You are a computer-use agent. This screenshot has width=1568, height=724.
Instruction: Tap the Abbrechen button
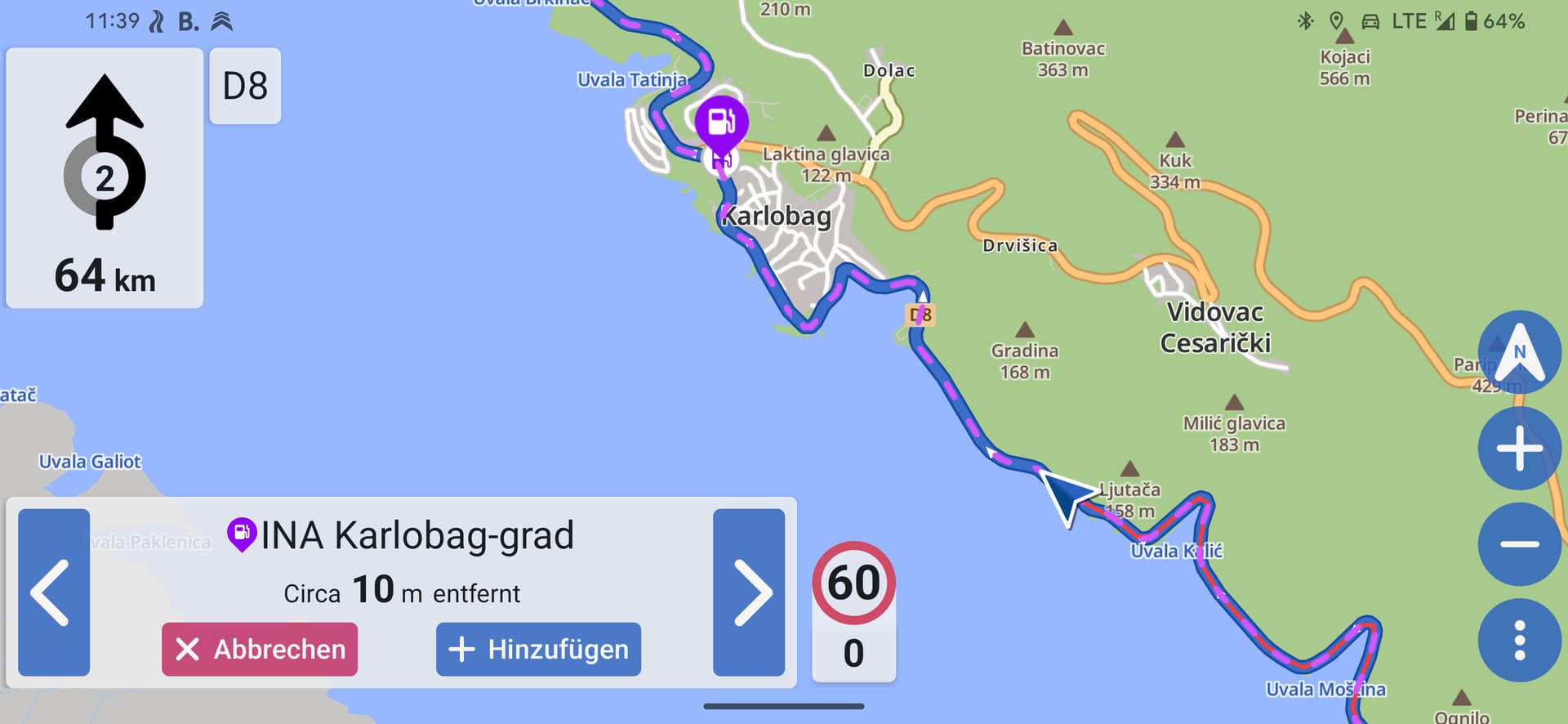(260, 650)
